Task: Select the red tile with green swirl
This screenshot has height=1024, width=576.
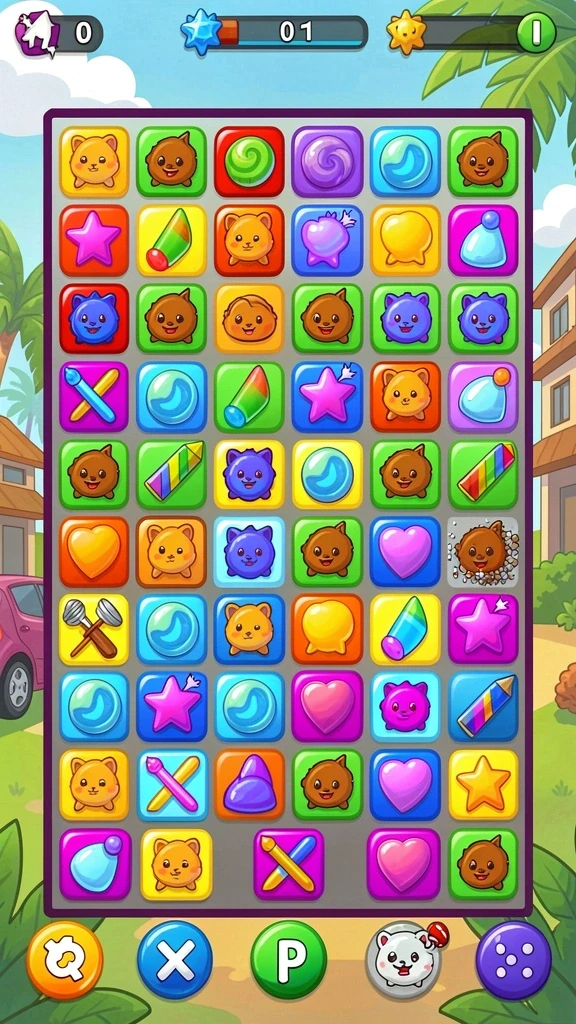Action: tap(249, 161)
